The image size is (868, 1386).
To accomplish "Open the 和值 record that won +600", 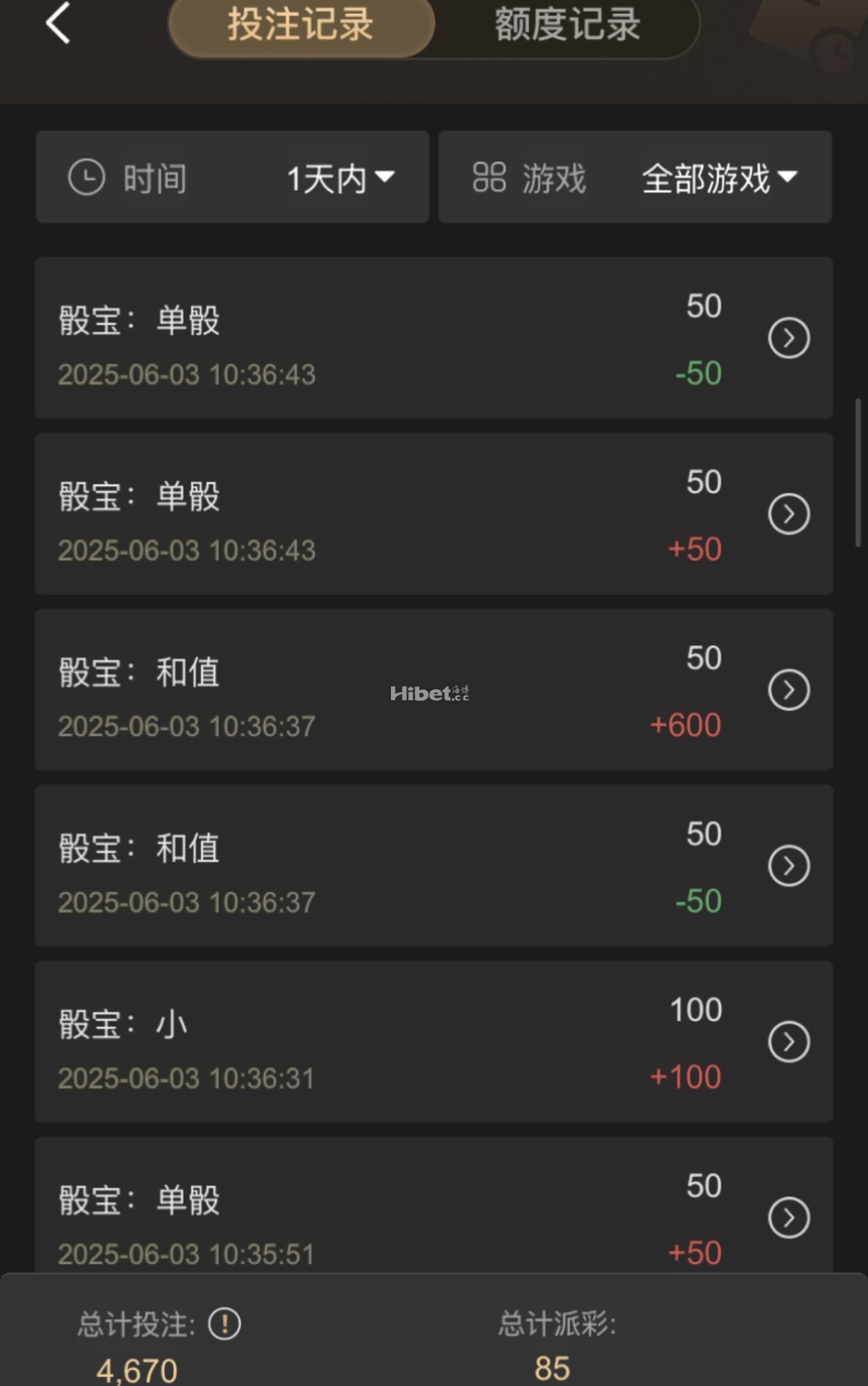I will pos(788,690).
